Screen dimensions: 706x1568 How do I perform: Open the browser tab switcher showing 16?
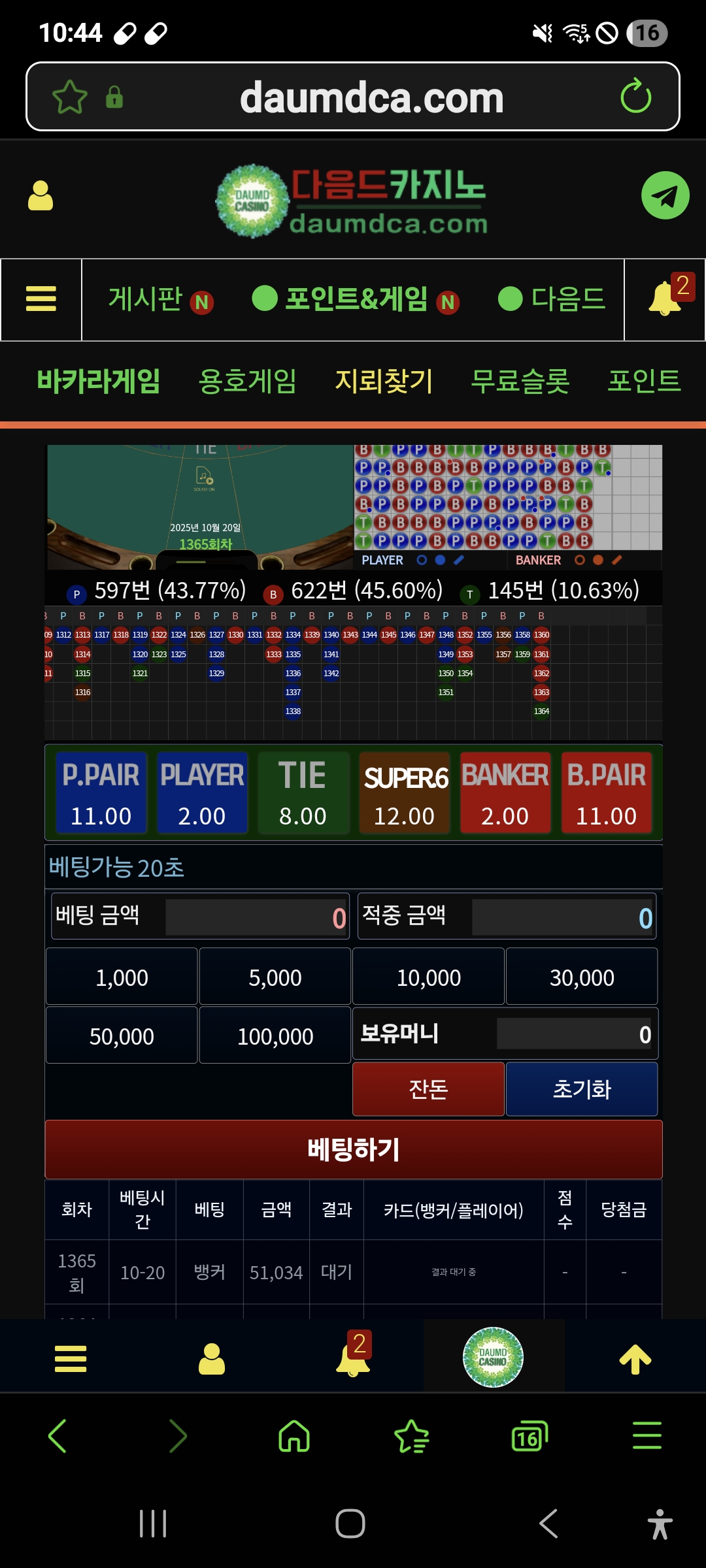pyautogui.click(x=529, y=1436)
